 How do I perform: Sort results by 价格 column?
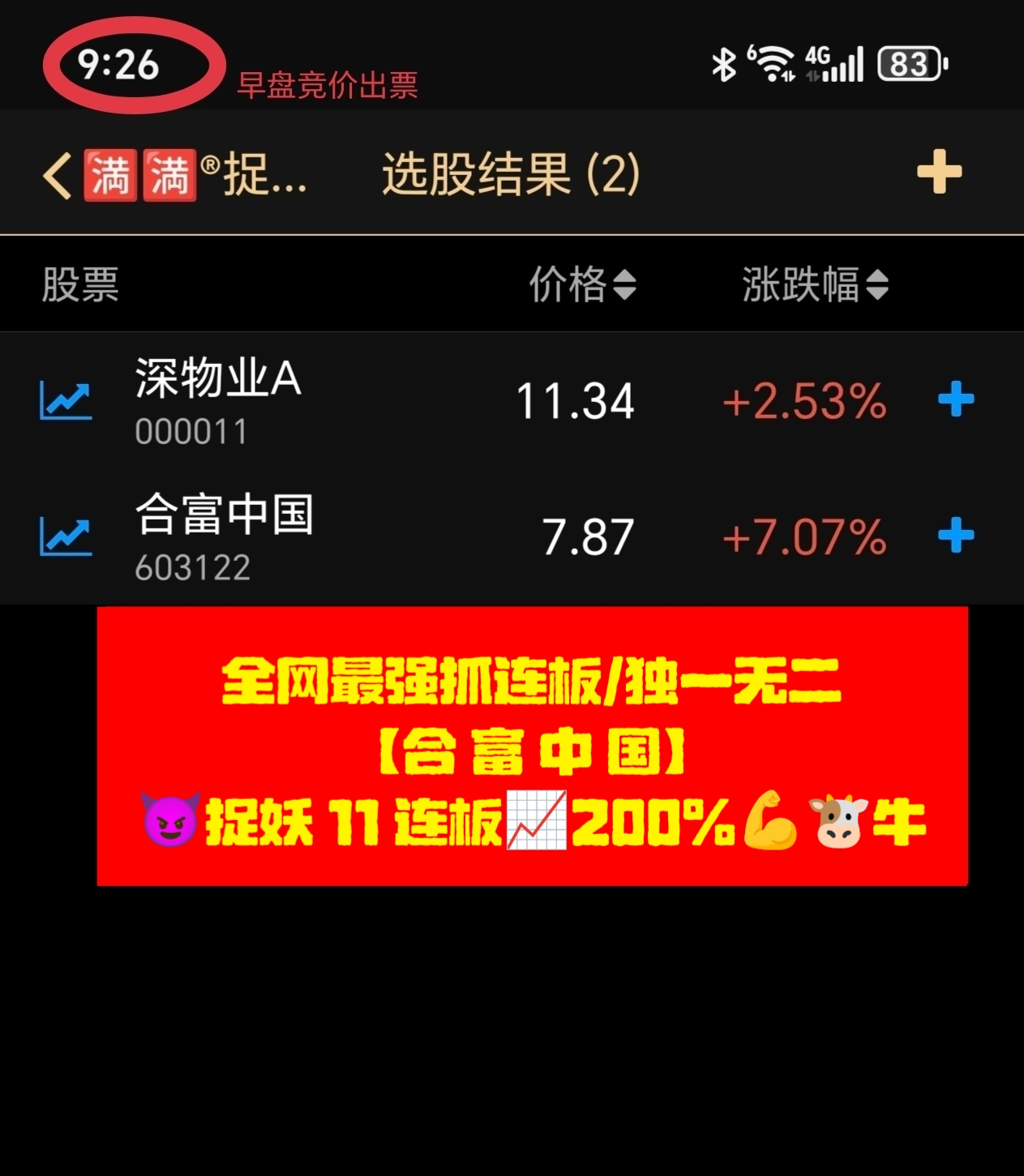click(x=582, y=285)
